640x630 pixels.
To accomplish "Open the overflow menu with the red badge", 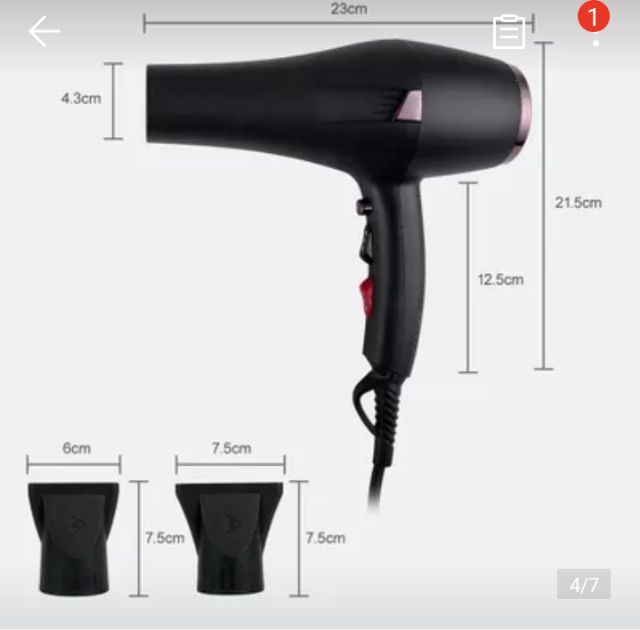I will 595,32.
